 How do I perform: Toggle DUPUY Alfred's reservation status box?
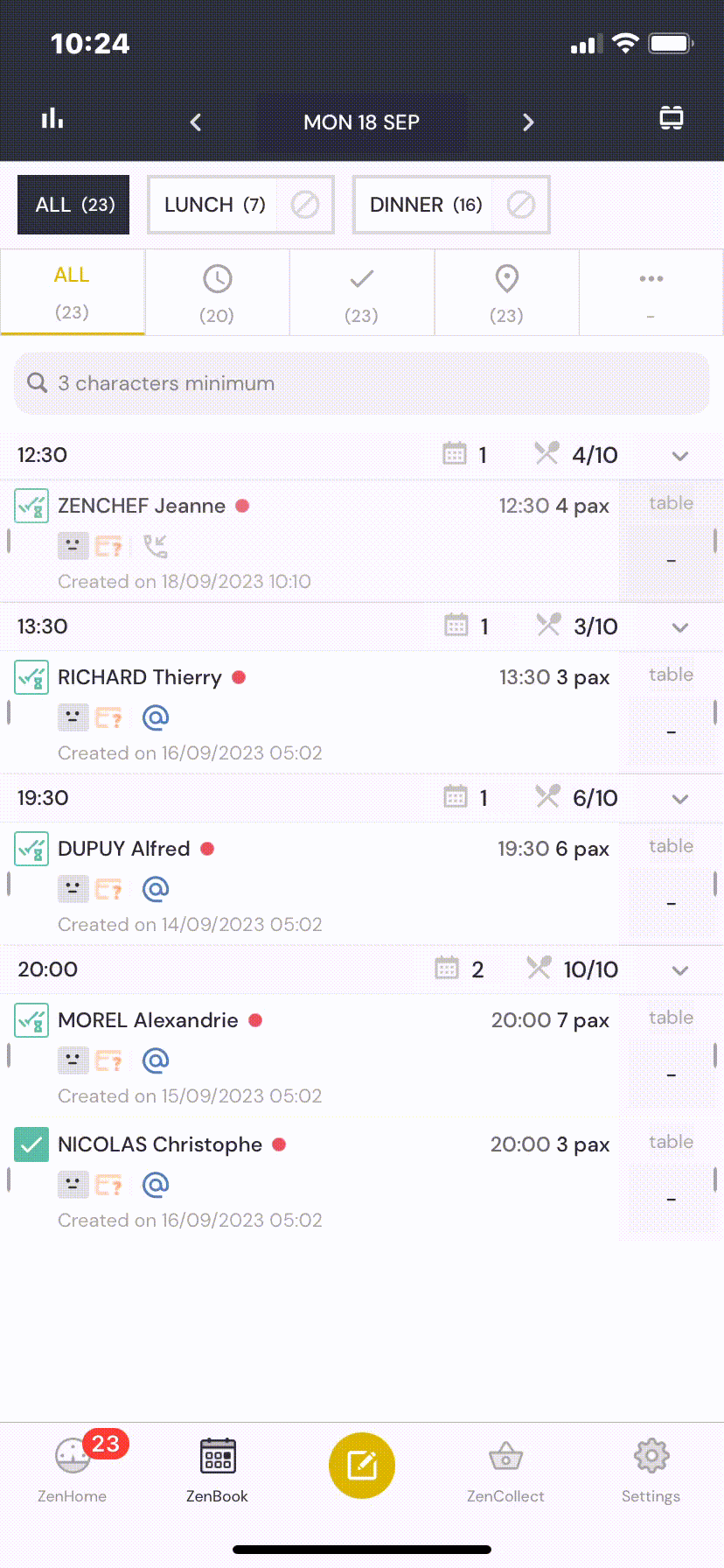pyautogui.click(x=31, y=849)
